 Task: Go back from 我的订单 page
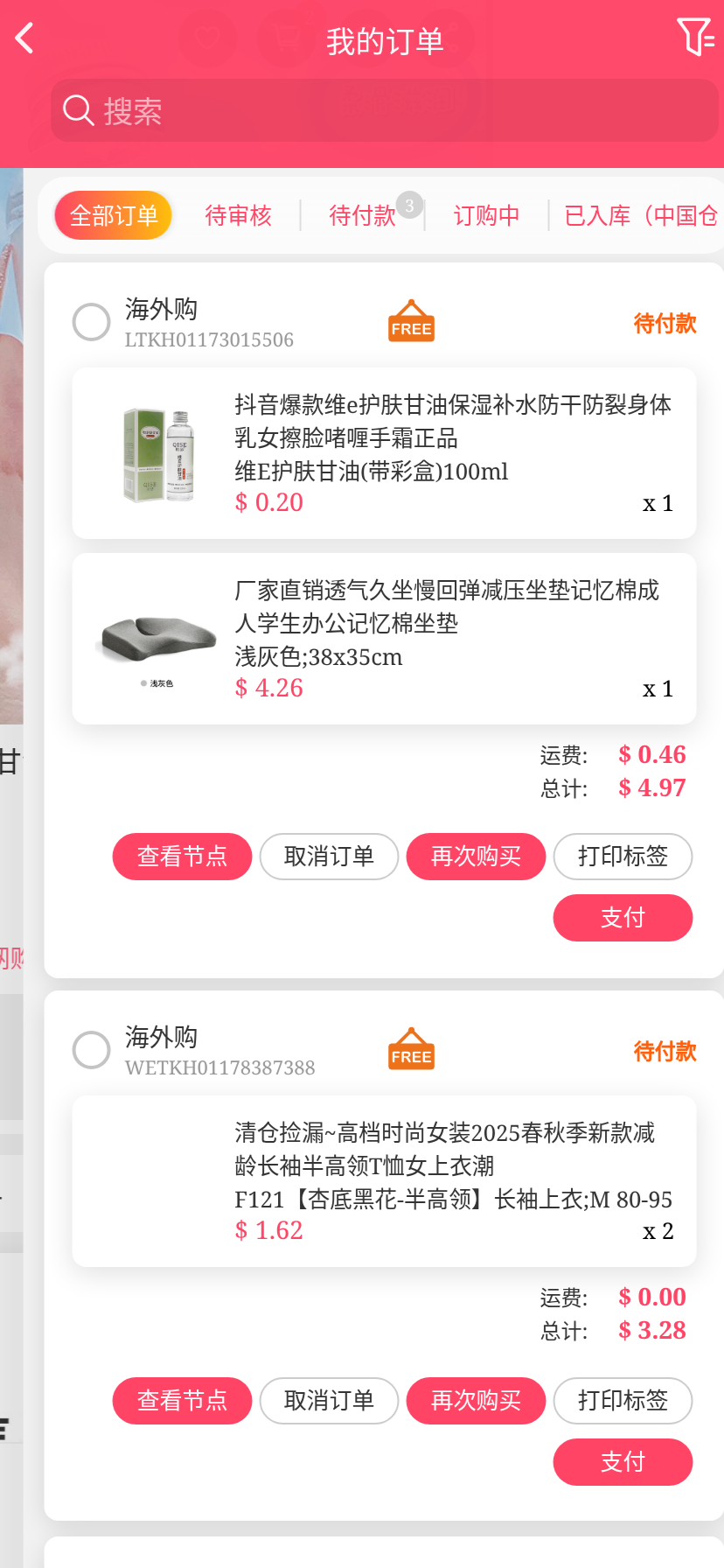[25, 38]
